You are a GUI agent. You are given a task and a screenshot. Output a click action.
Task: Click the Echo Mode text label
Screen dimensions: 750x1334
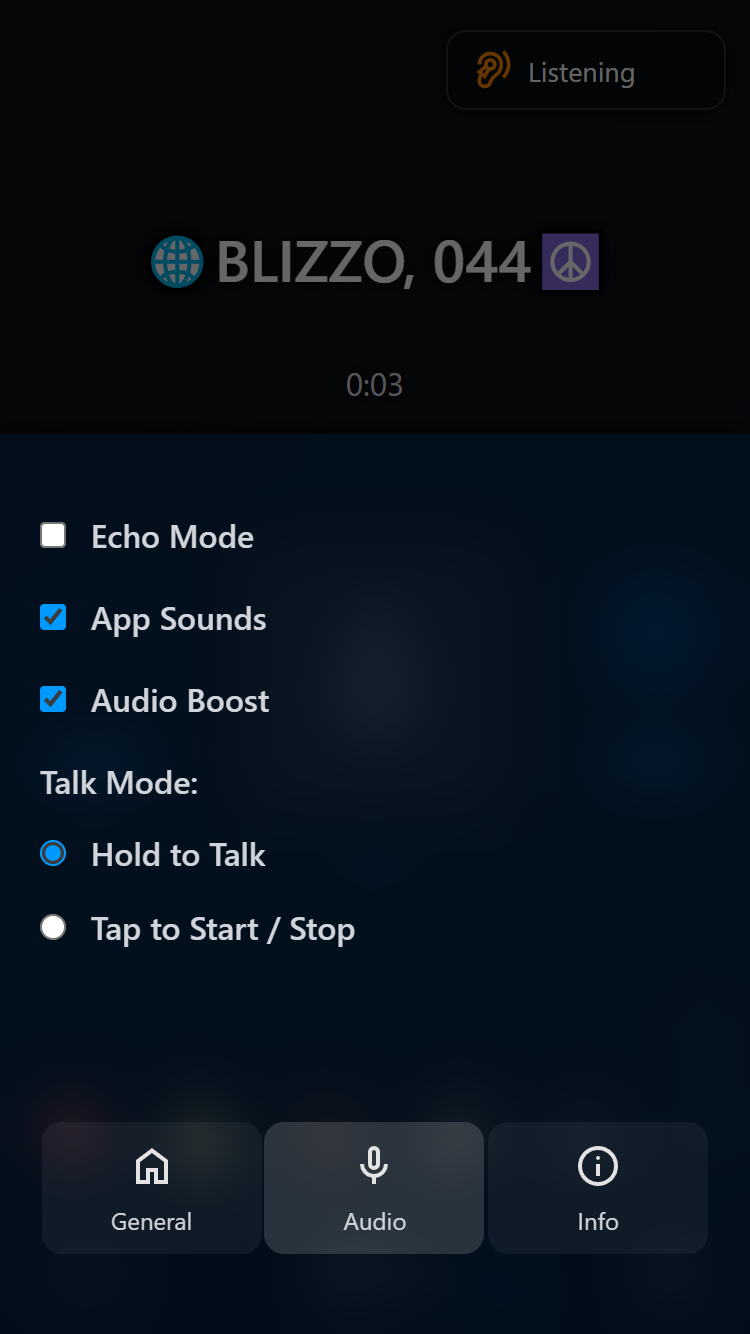pyautogui.click(x=172, y=537)
